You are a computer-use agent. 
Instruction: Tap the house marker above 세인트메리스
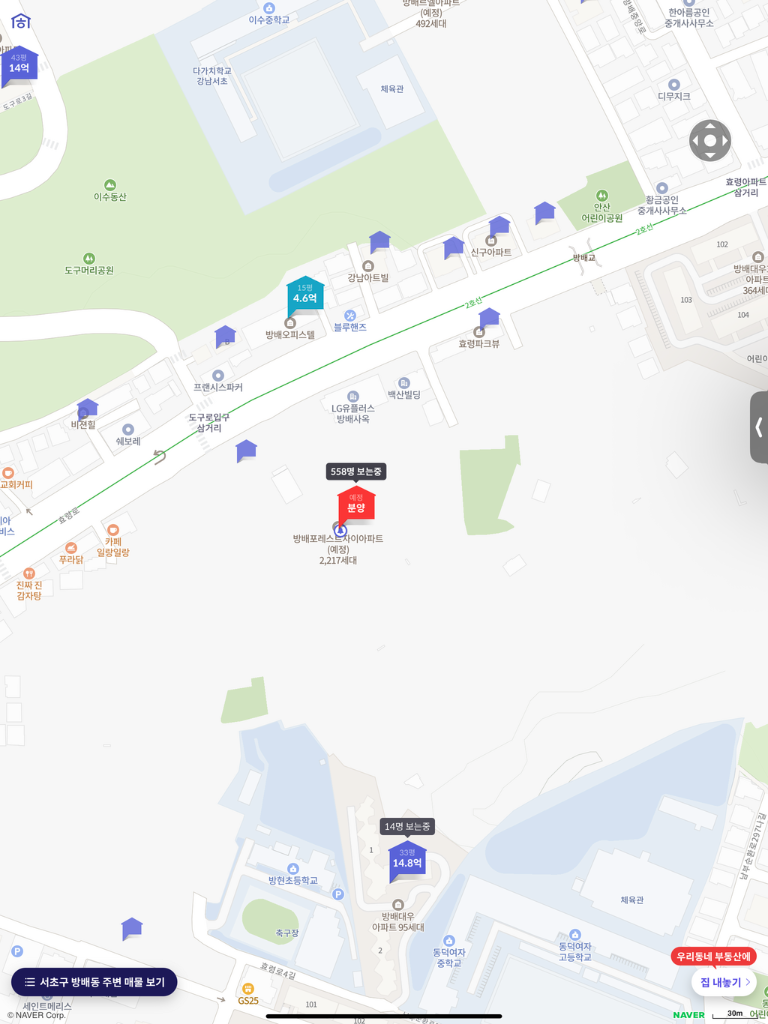click(x=132, y=928)
